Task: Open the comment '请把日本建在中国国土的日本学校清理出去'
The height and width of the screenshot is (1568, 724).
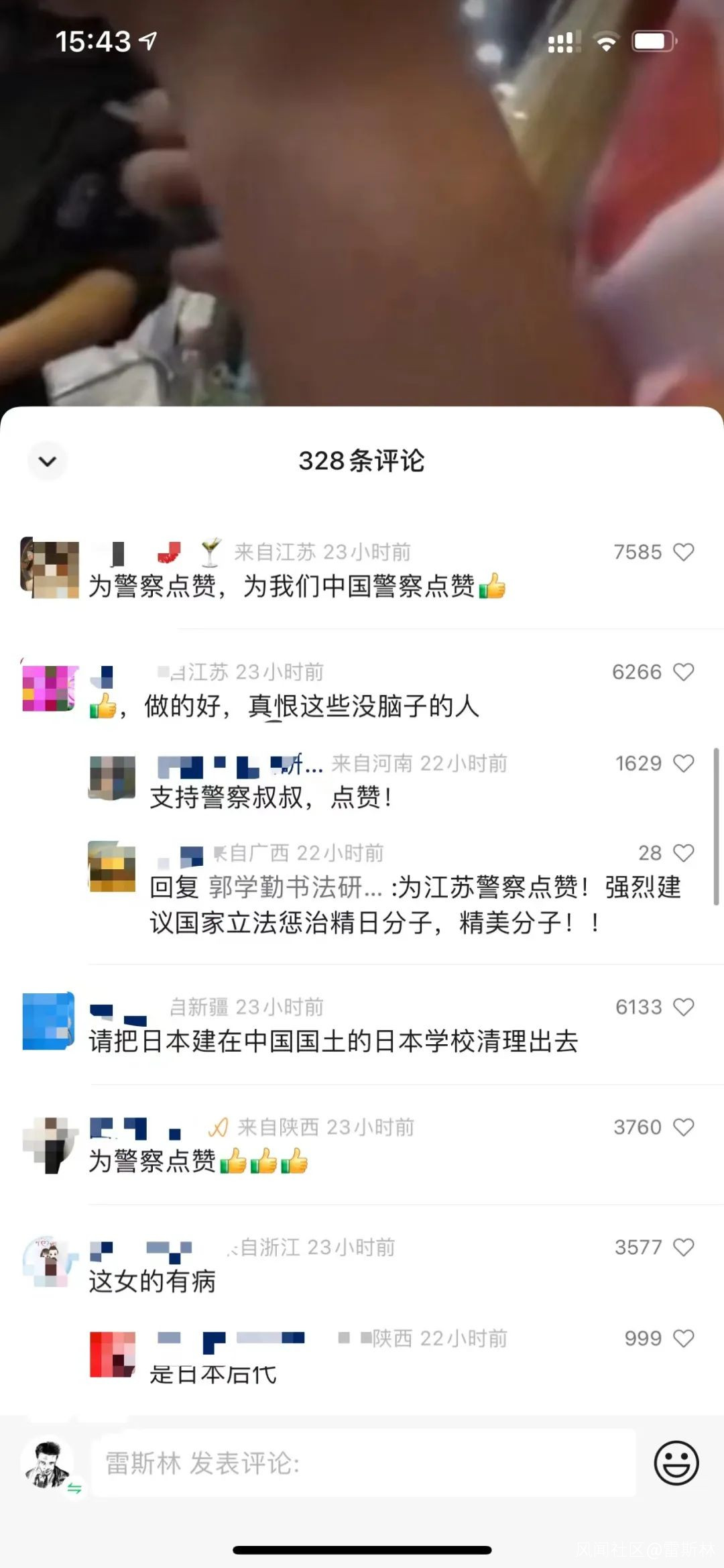Action: pyautogui.click(x=333, y=1042)
